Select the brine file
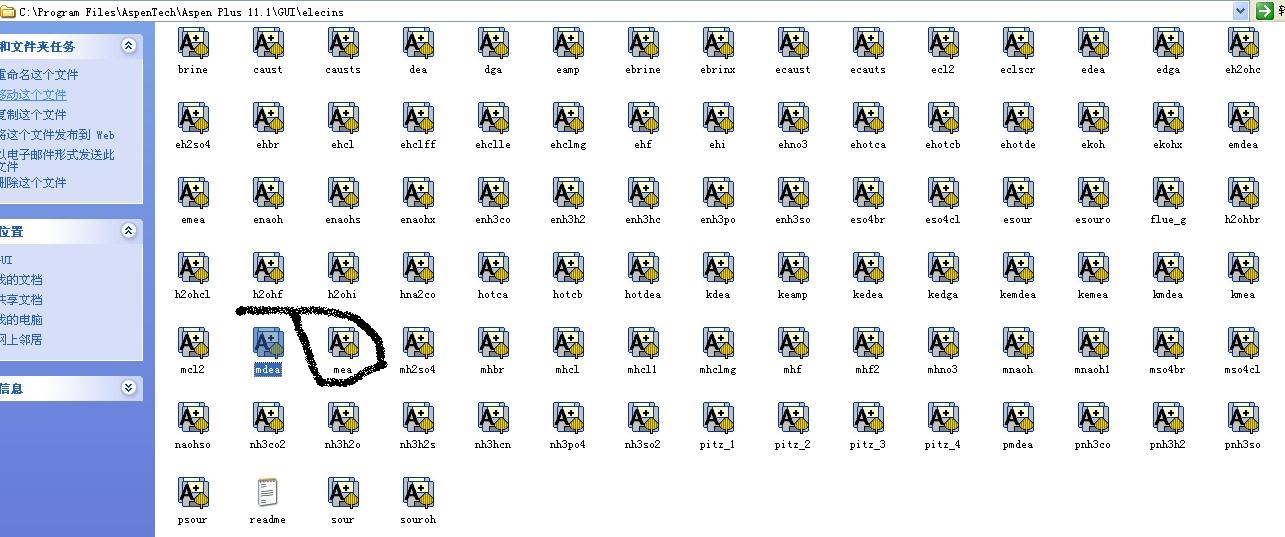 [193, 45]
